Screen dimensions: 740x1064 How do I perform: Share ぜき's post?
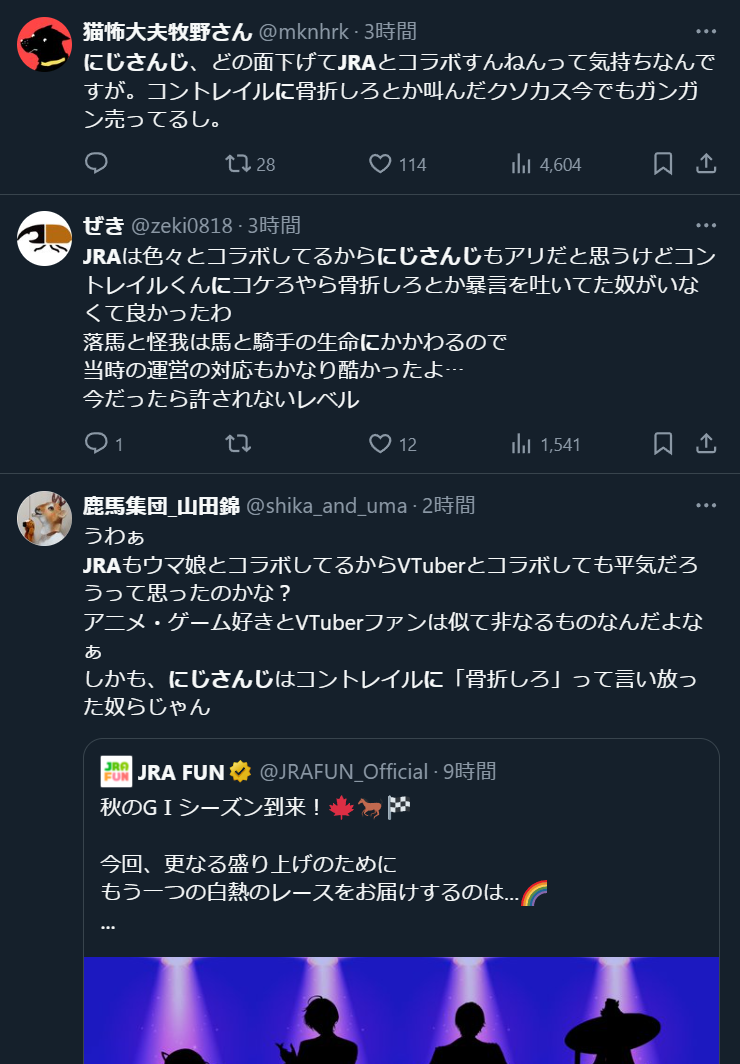pyautogui.click(x=705, y=443)
